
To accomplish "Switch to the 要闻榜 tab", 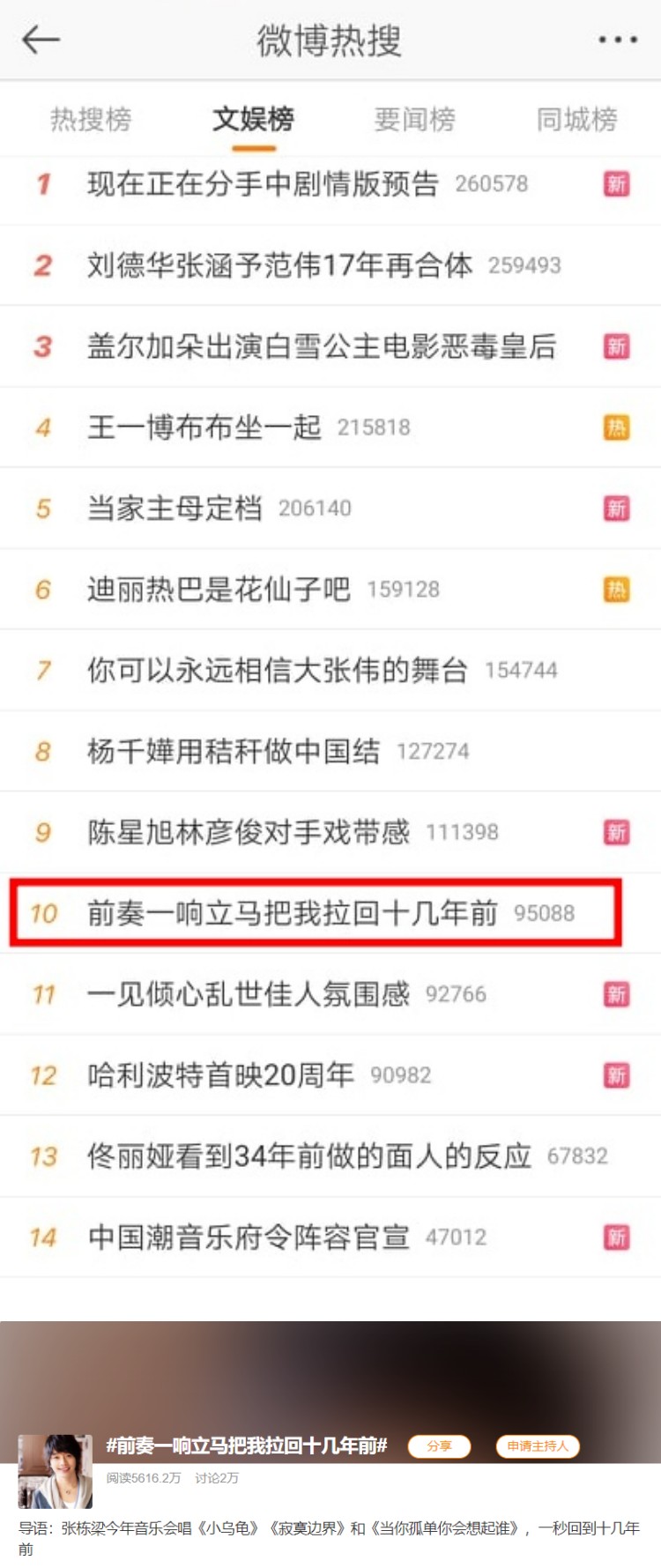I will pos(414,119).
